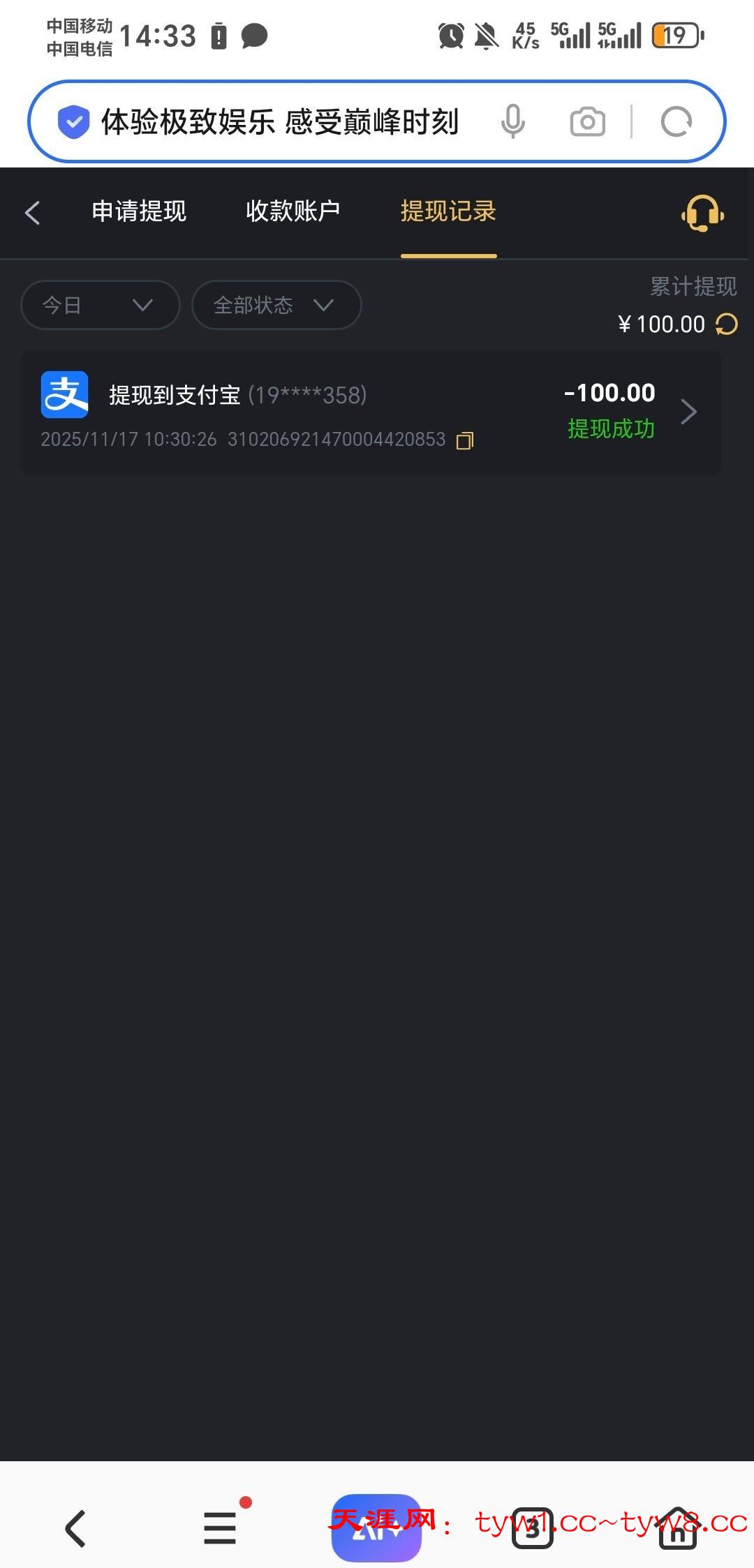Refresh the 累计提现 total
Viewport: 754px width, 1568px height.
pos(726,324)
